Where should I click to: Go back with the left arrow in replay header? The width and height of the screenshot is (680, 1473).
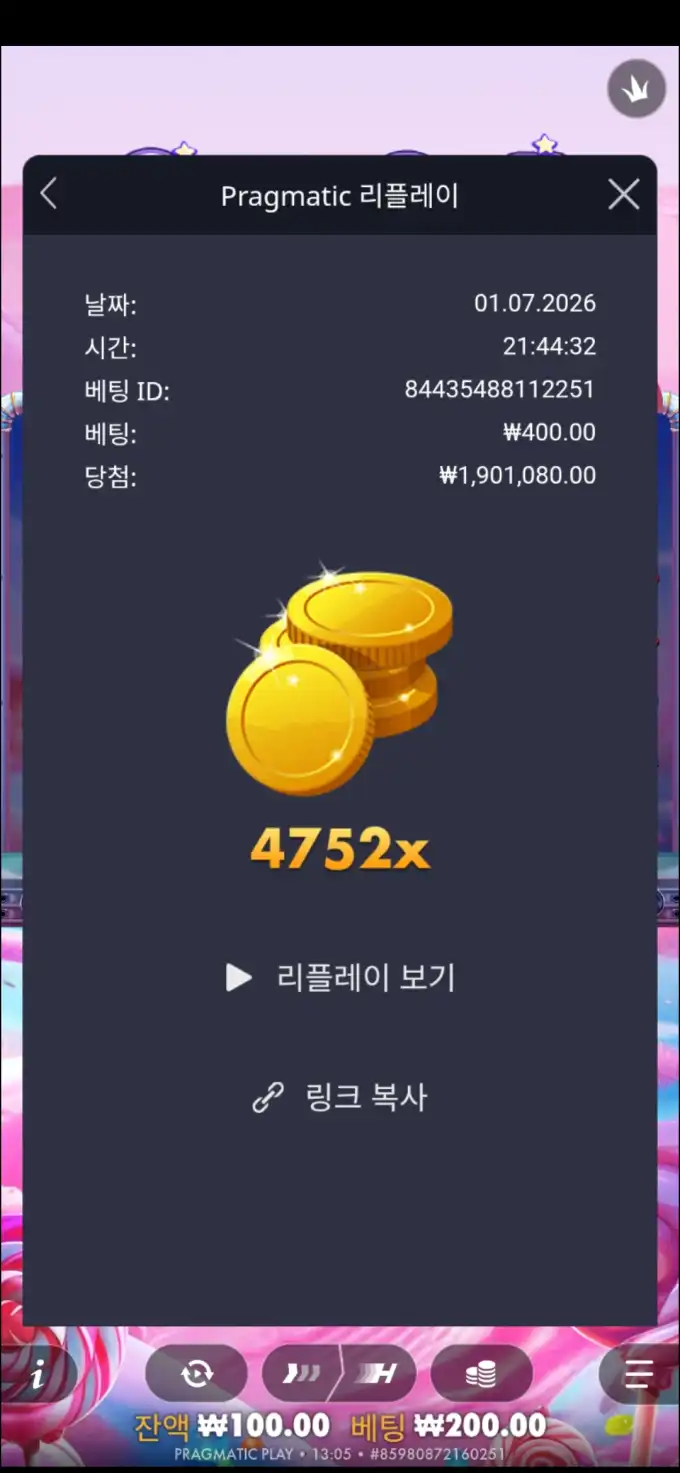48,194
